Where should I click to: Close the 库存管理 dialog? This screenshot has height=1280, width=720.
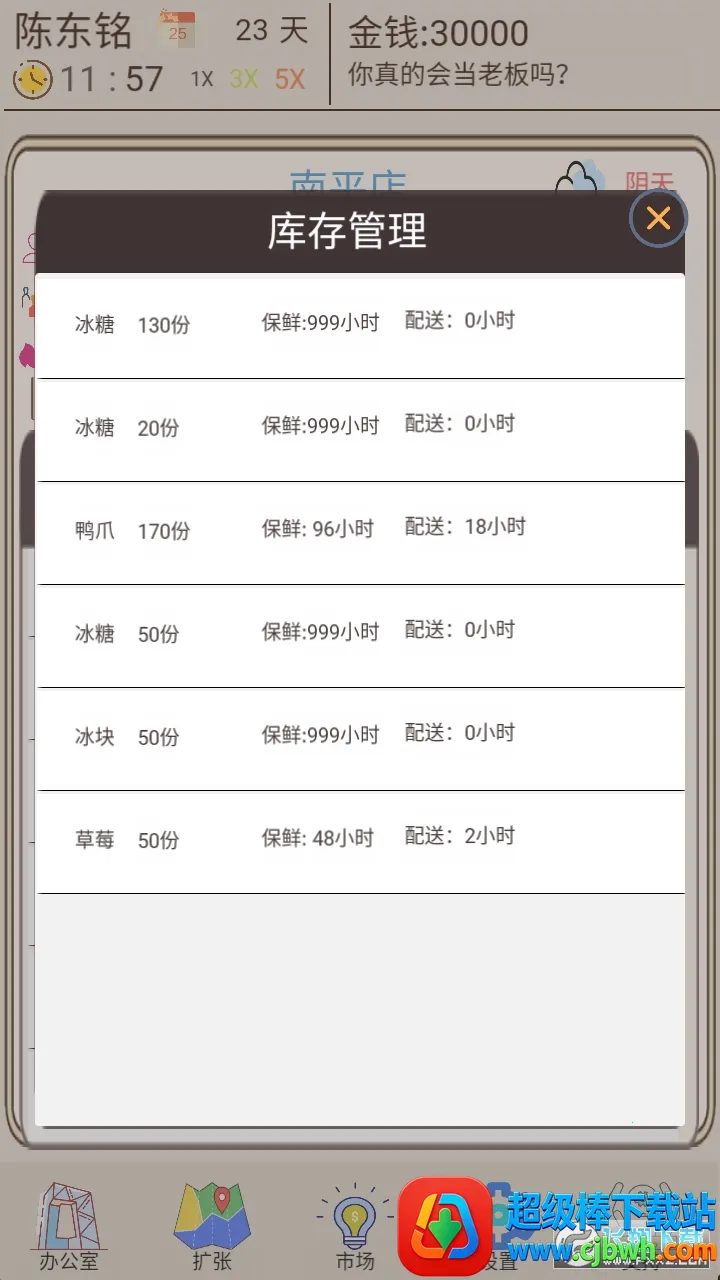657,218
